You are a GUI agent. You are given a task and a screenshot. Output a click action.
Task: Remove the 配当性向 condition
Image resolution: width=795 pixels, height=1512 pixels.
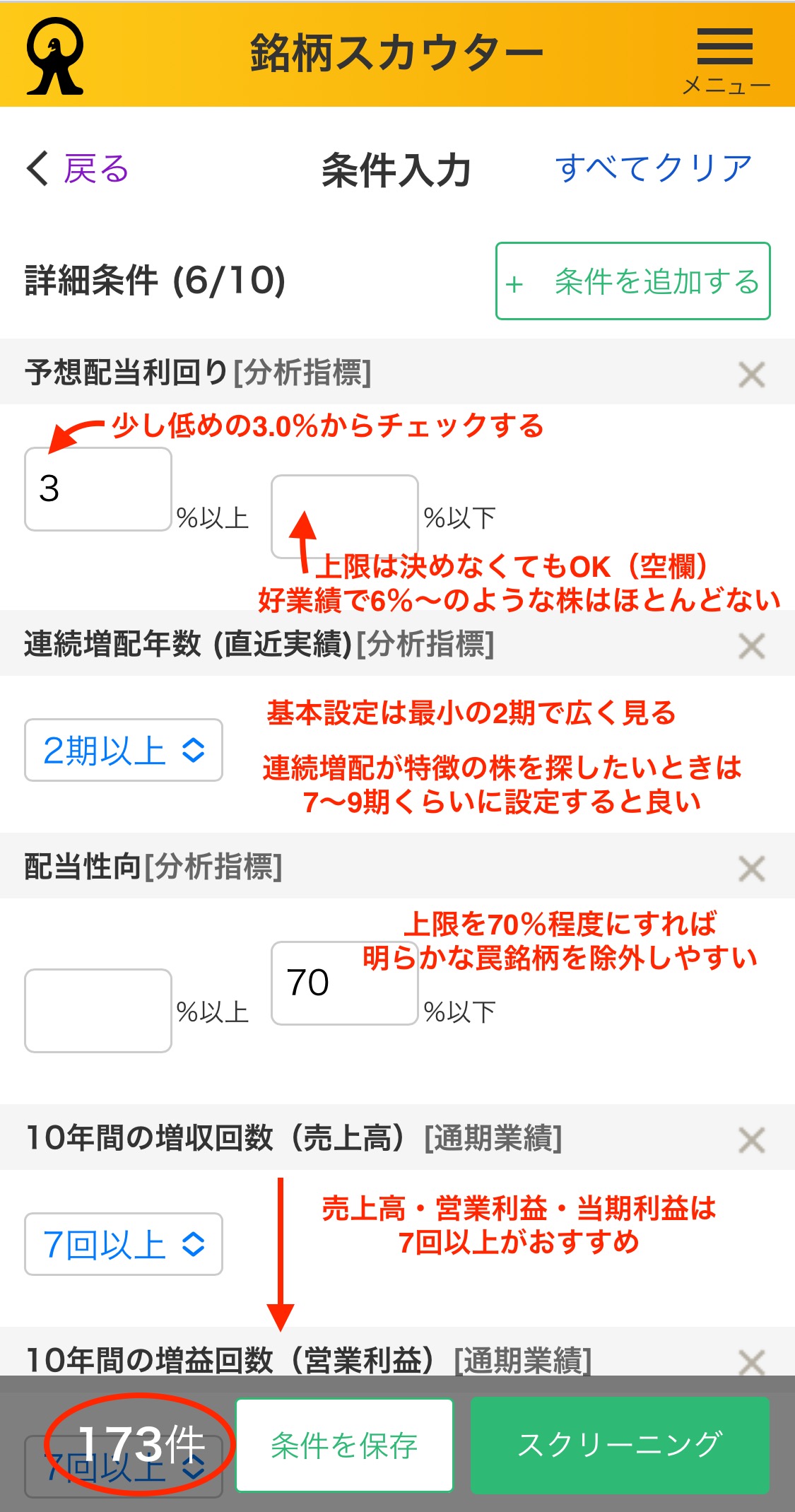click(x=751, y=868)
